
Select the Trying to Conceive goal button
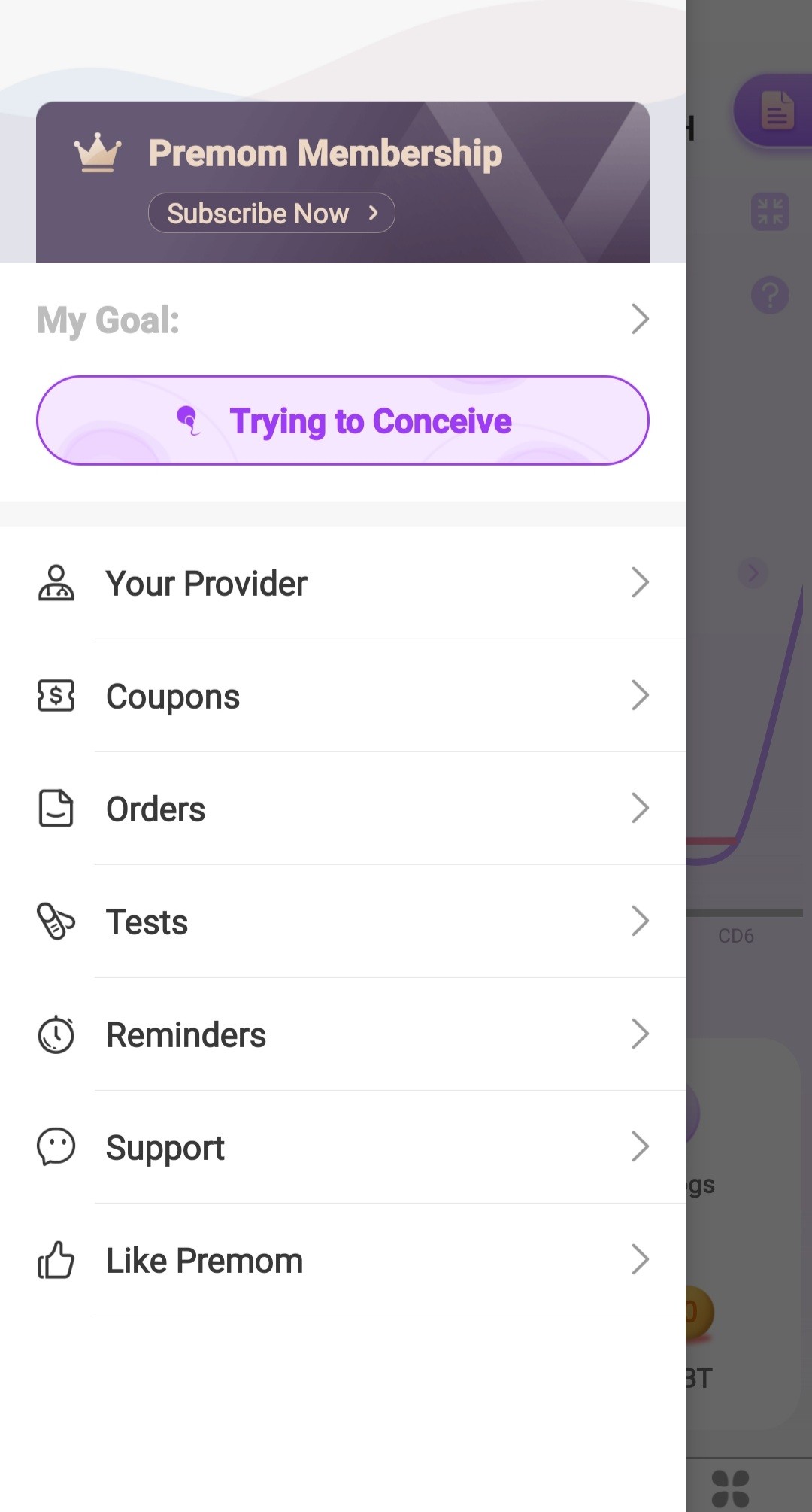(x=342, y=421)
